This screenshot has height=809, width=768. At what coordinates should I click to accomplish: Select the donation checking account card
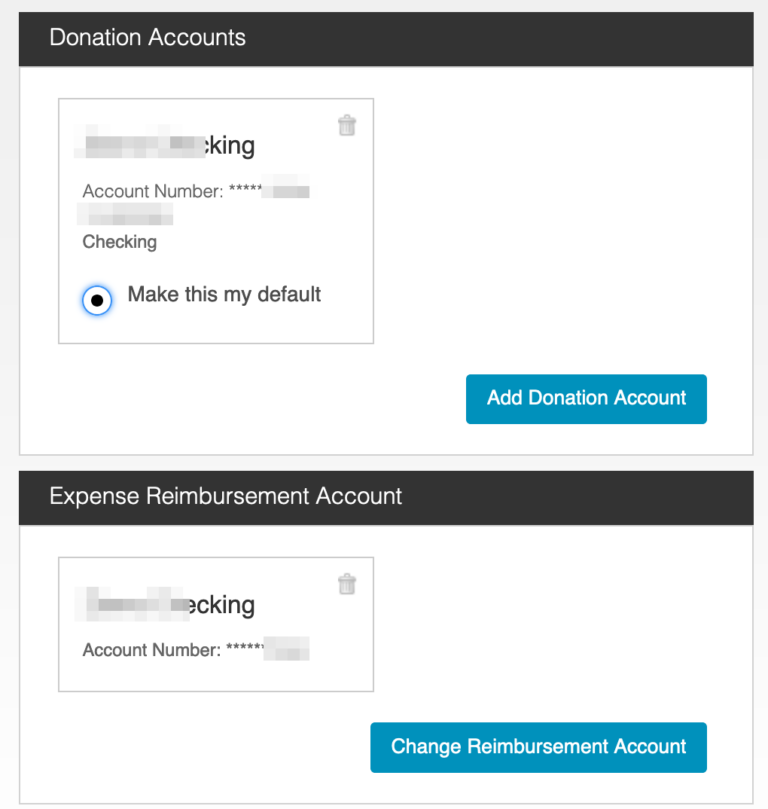[216, 220]
